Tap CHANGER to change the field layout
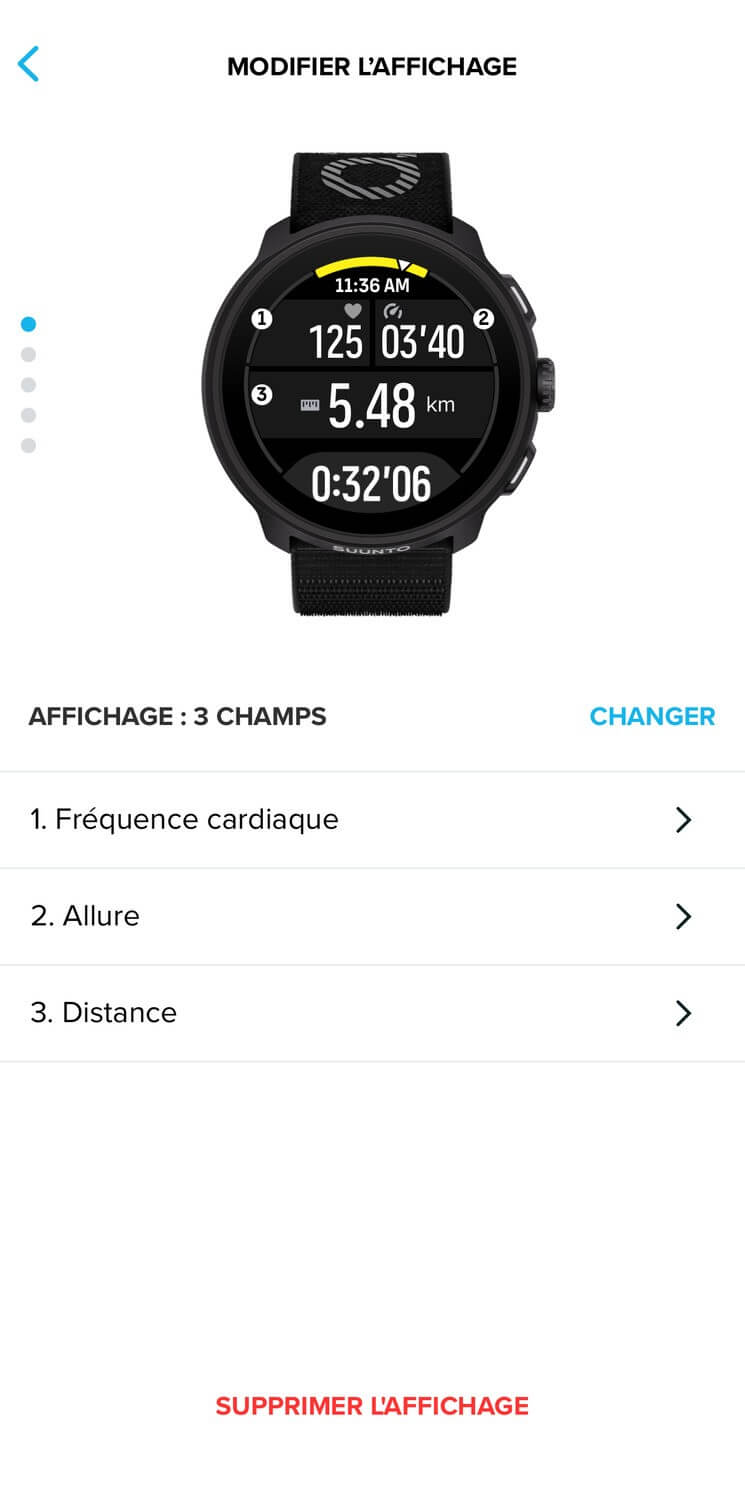The height and width of the screenshot is (1500, 745). (652, 717)
